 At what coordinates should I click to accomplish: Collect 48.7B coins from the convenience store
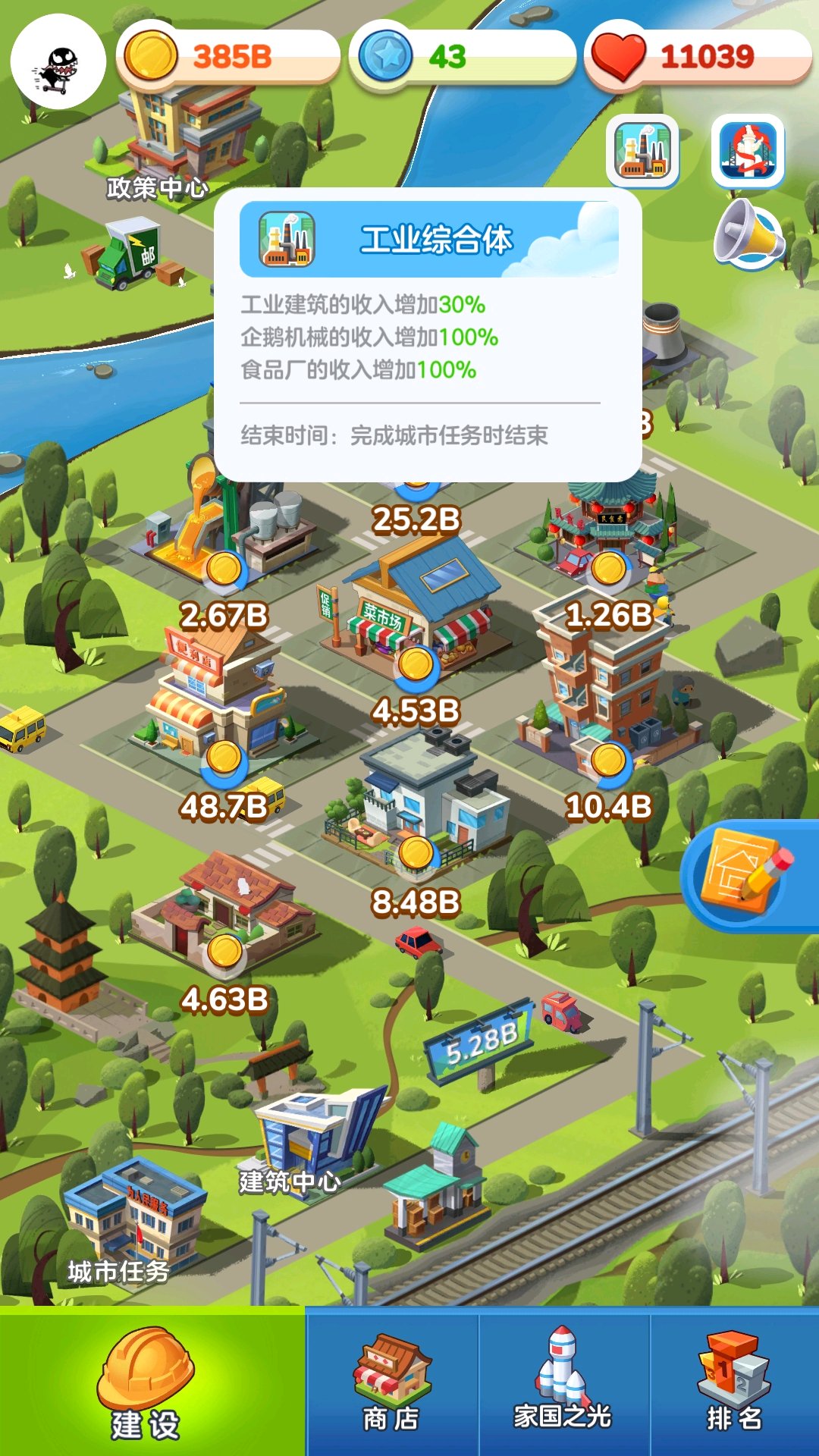coord(224,758)
